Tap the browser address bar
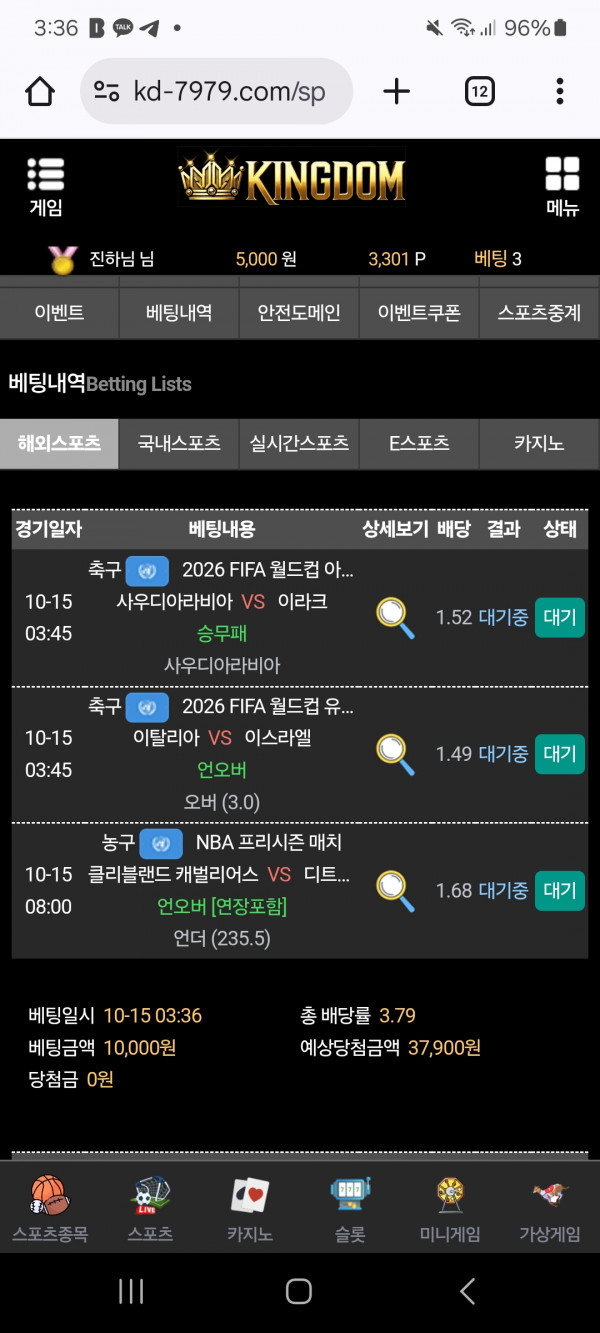Image resolution: width=600 pixels, height=1333 pixels. [216, 92]
